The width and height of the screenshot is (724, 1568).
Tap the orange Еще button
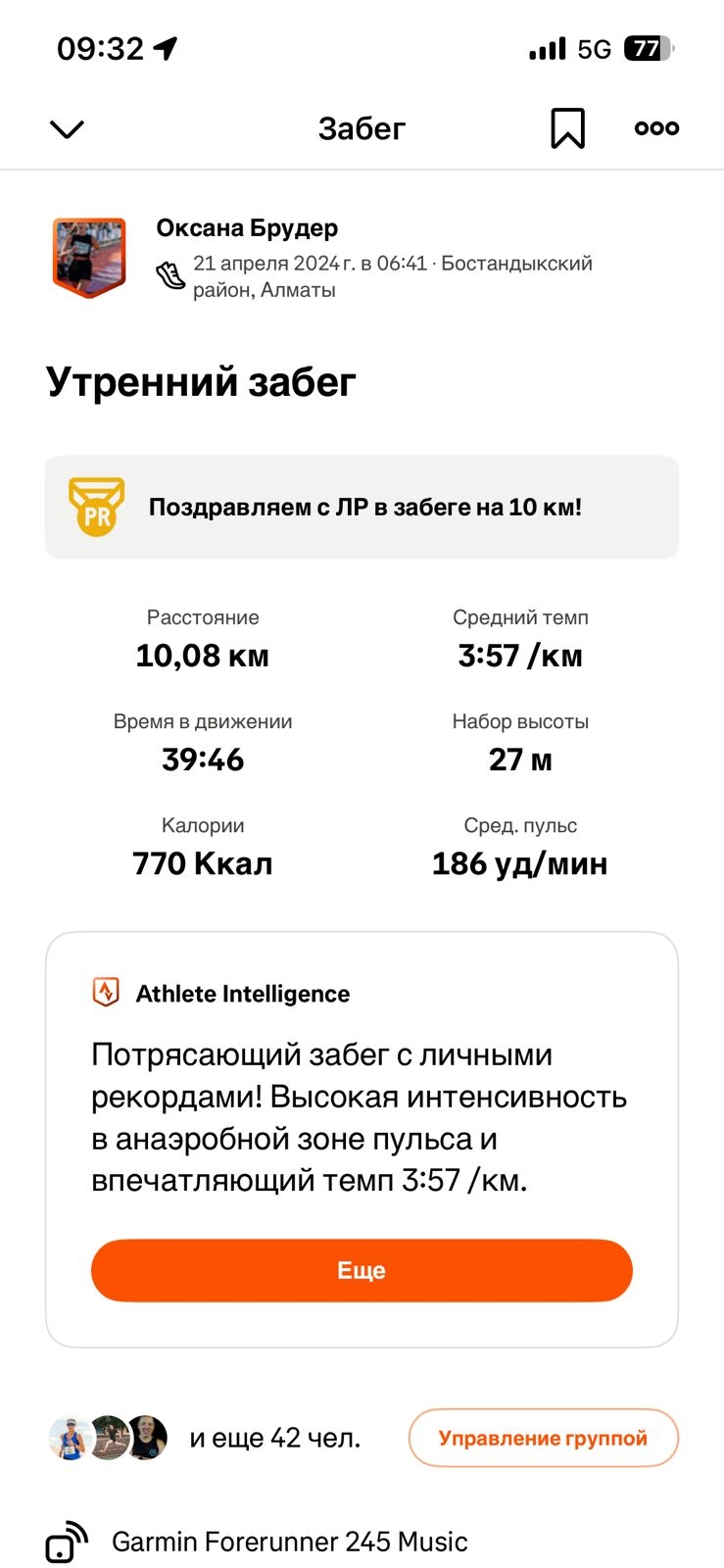click(x=362, y=1271)
